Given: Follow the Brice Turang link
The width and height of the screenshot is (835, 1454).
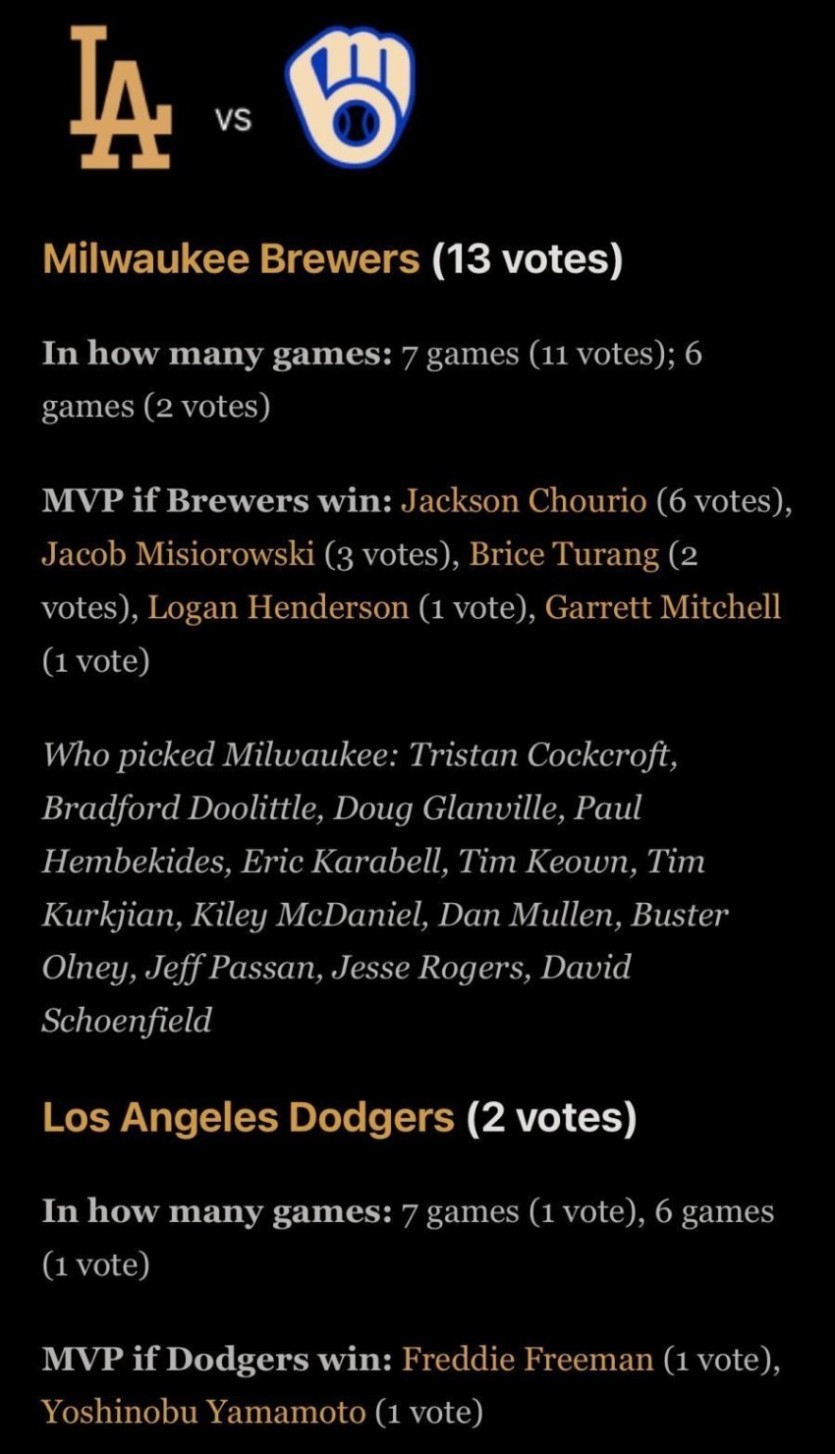Looking at the screenshot, I should [564, 554].
